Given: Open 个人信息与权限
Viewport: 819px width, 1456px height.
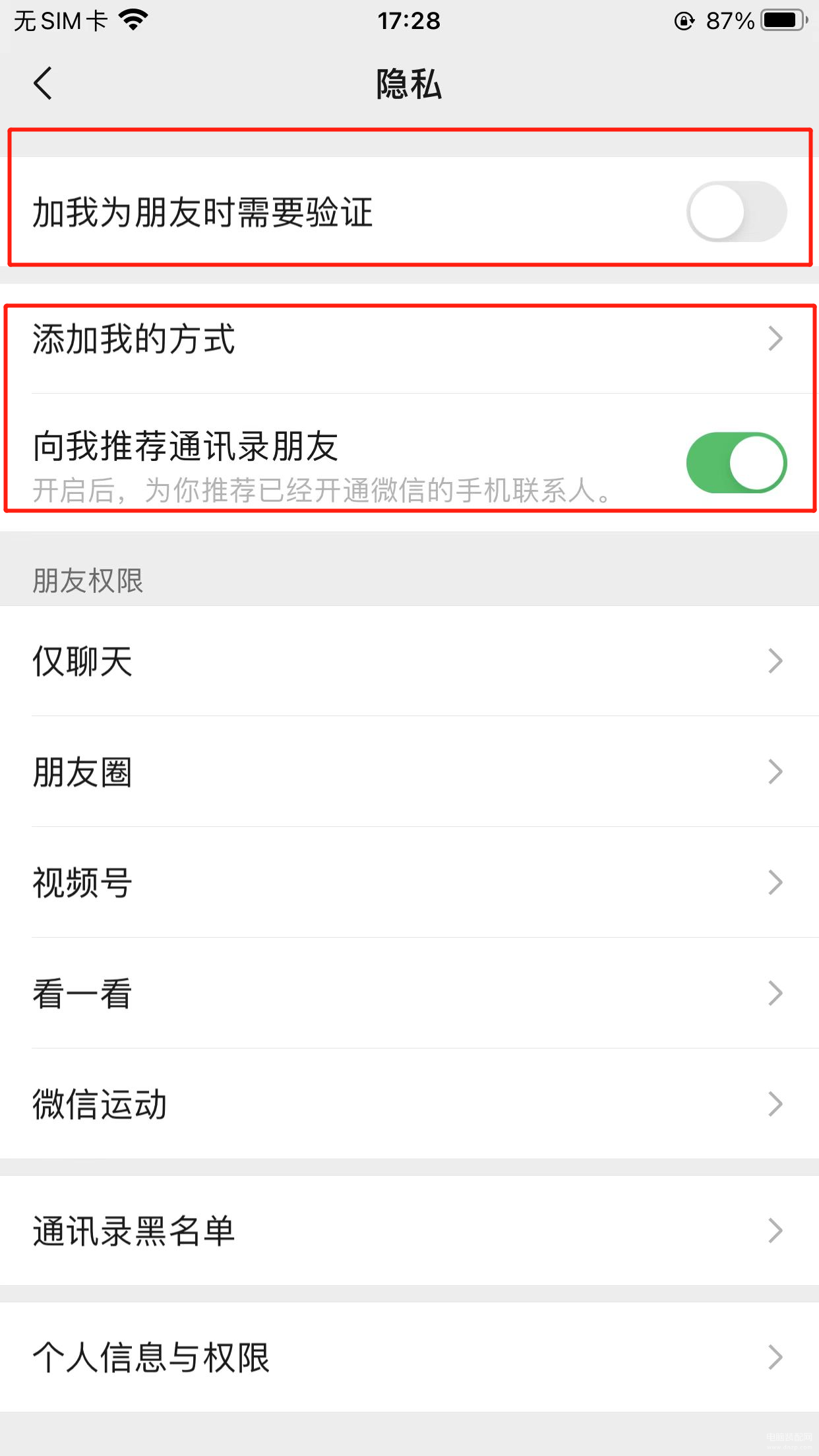Looking at the screenshot, I should 409,1357.
